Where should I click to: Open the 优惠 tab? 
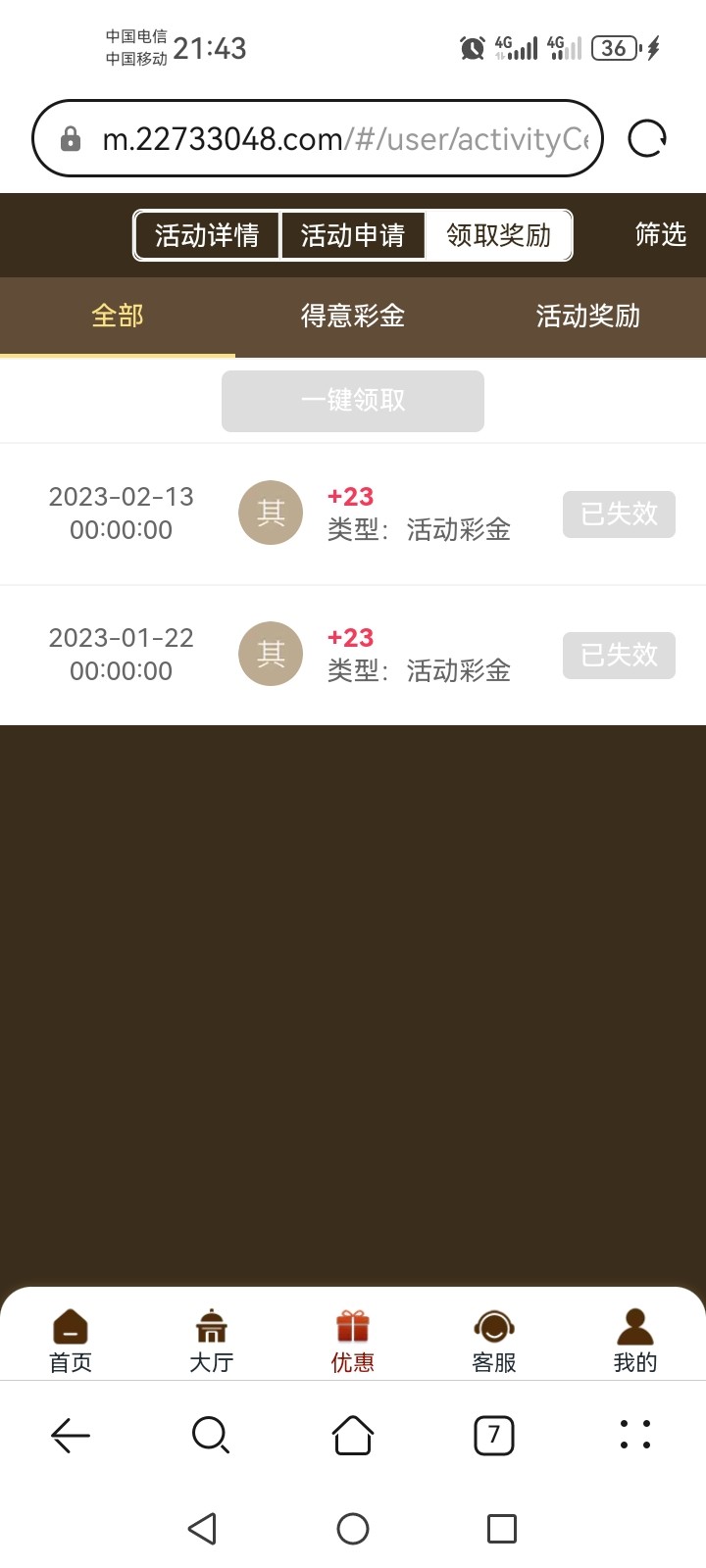click(353, 1340)
